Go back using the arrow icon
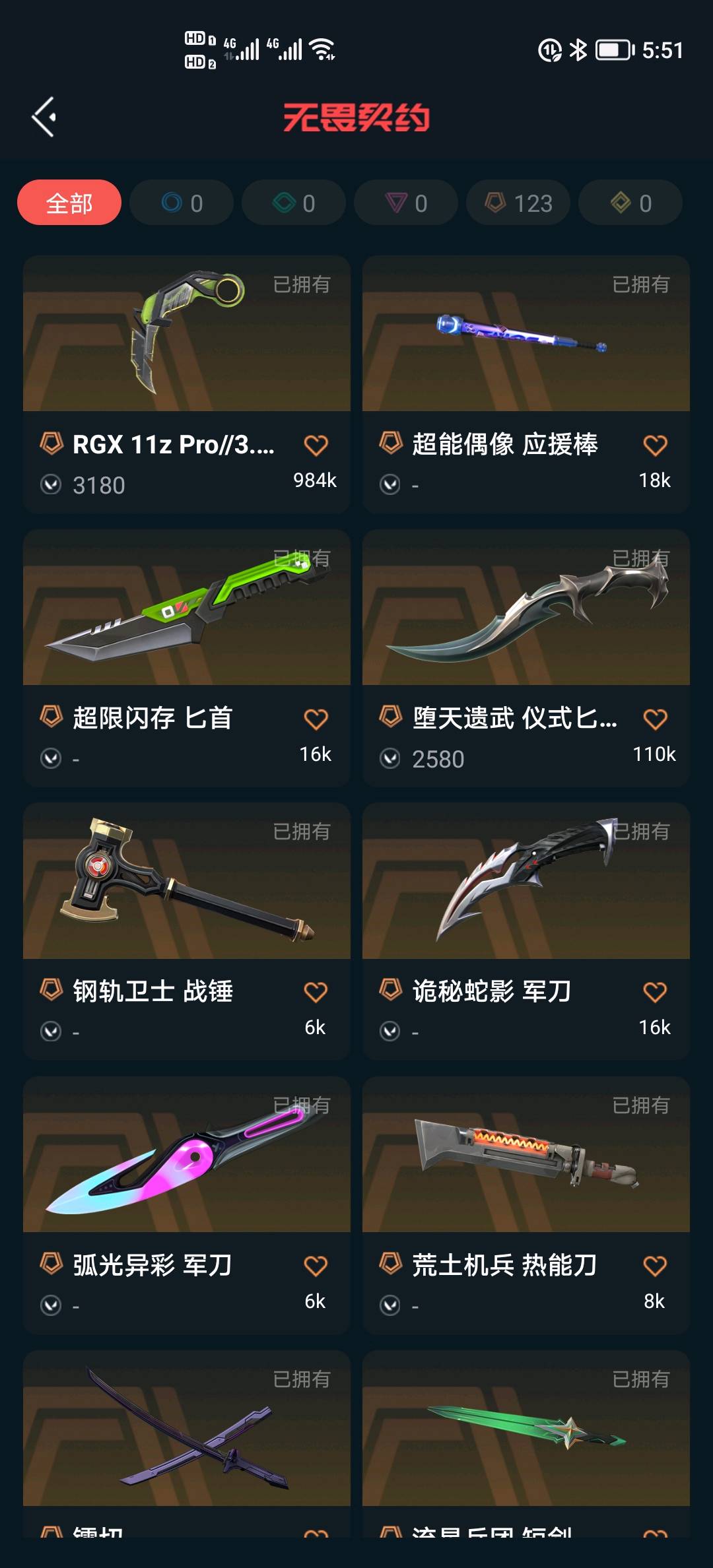713x1568 pixels. (x=44, y=117)
